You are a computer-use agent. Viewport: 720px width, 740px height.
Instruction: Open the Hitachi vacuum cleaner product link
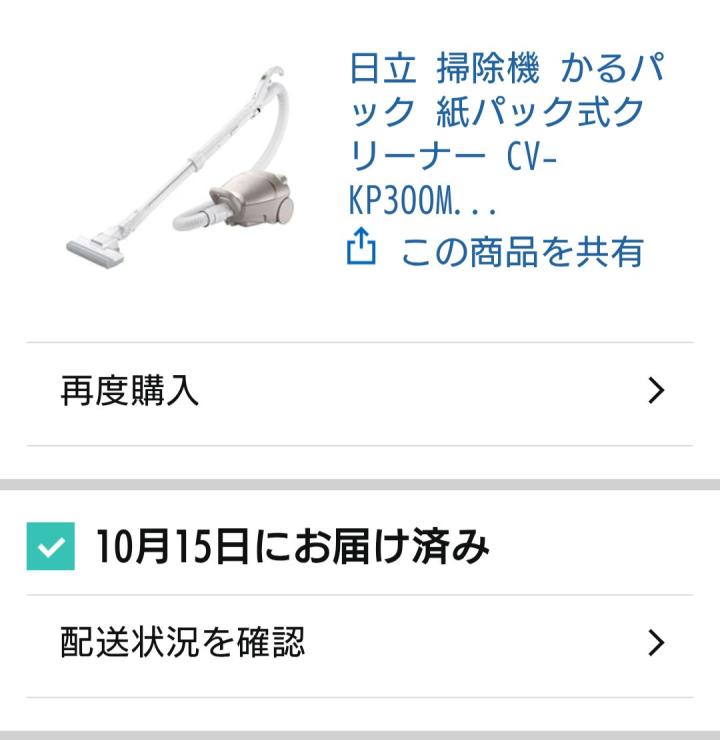click(505, 135)
